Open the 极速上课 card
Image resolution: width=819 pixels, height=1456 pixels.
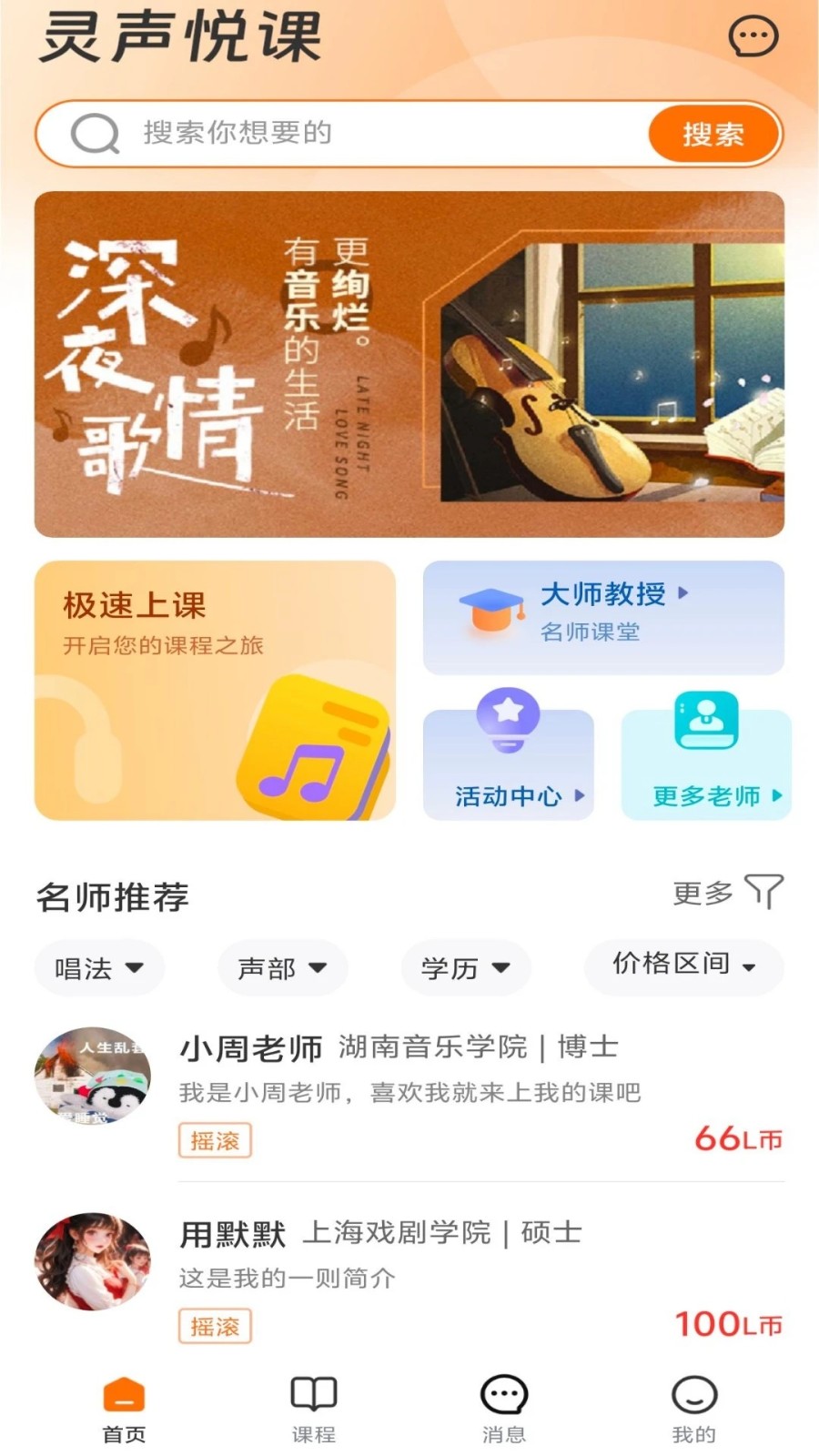tap(215, 691)
